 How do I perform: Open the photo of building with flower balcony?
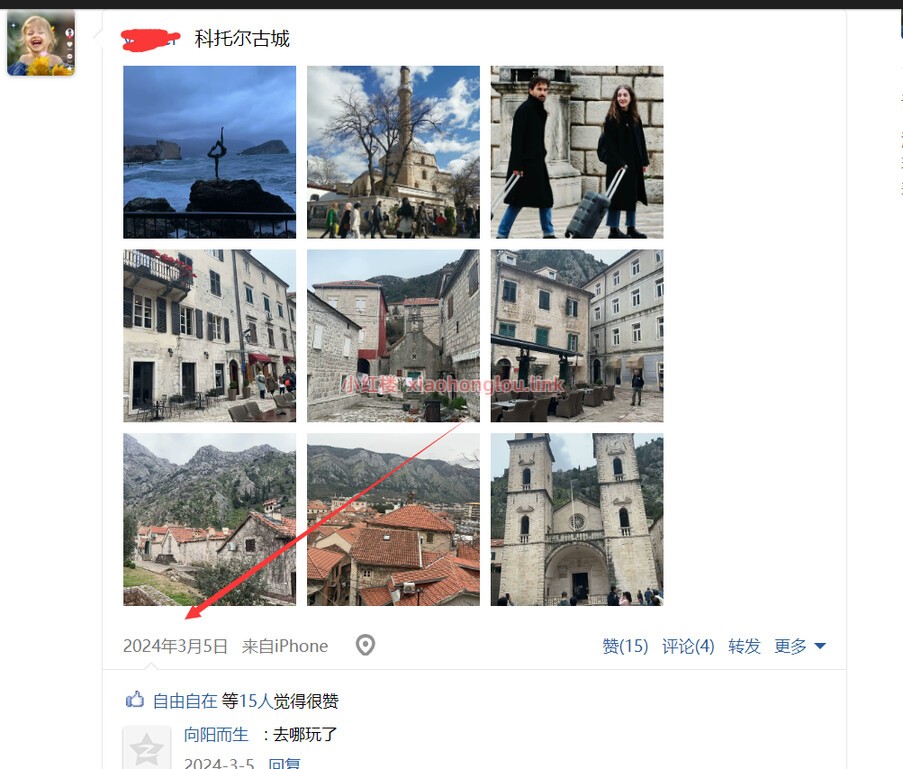click(x=209, y=336)
